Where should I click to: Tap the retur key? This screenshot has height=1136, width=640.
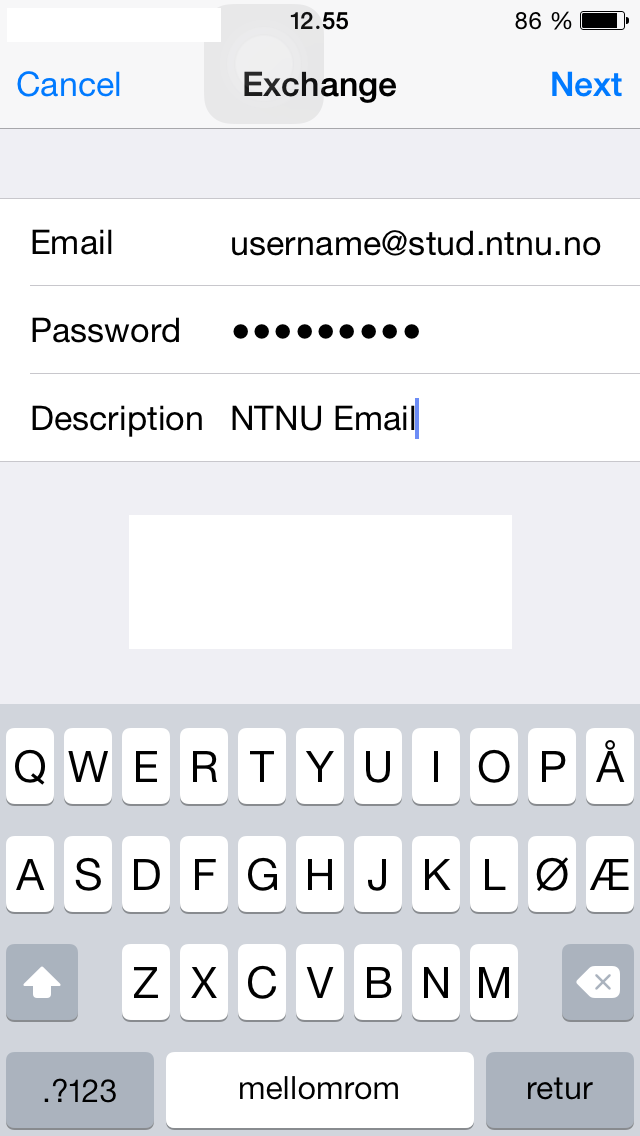coord(560,1090)
